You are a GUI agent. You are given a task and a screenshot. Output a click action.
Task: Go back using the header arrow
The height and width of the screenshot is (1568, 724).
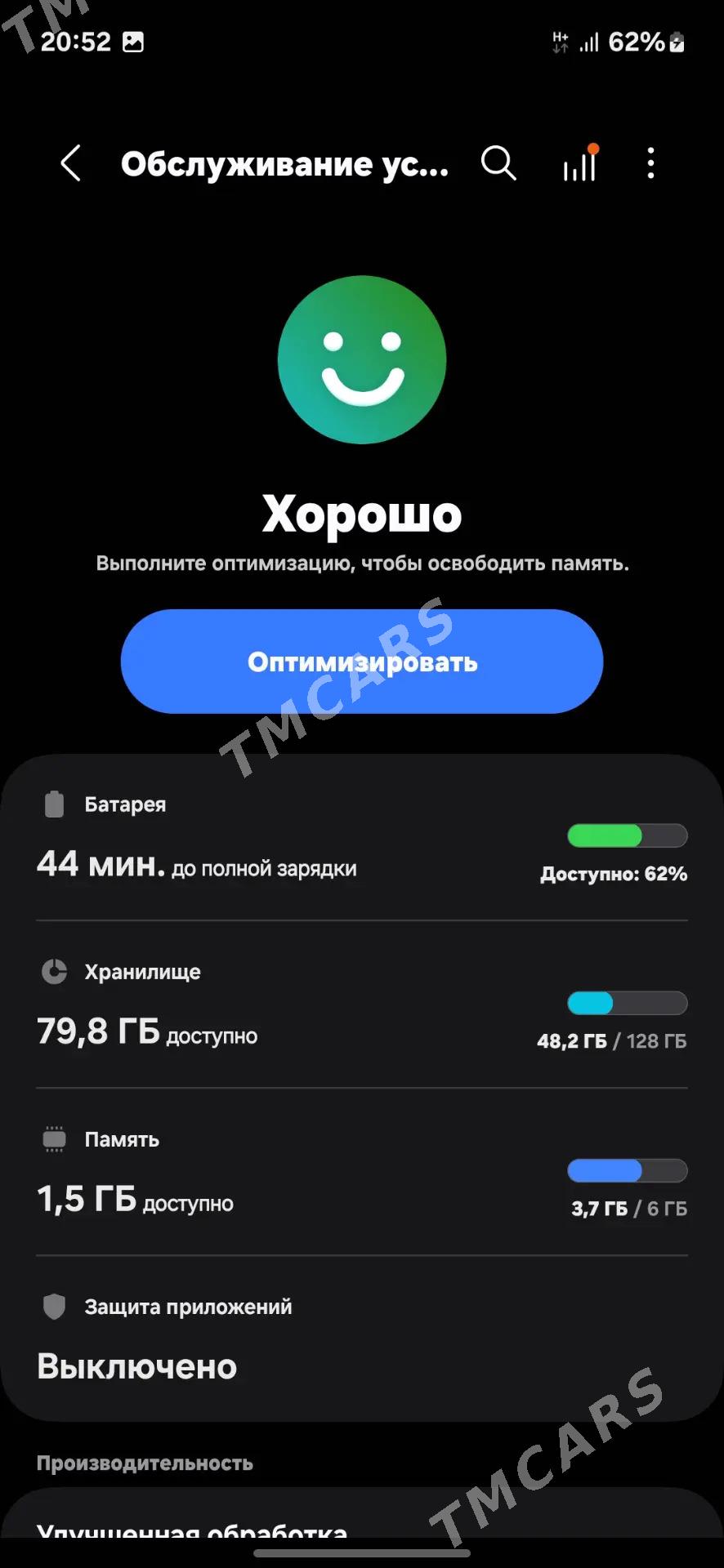71,163
